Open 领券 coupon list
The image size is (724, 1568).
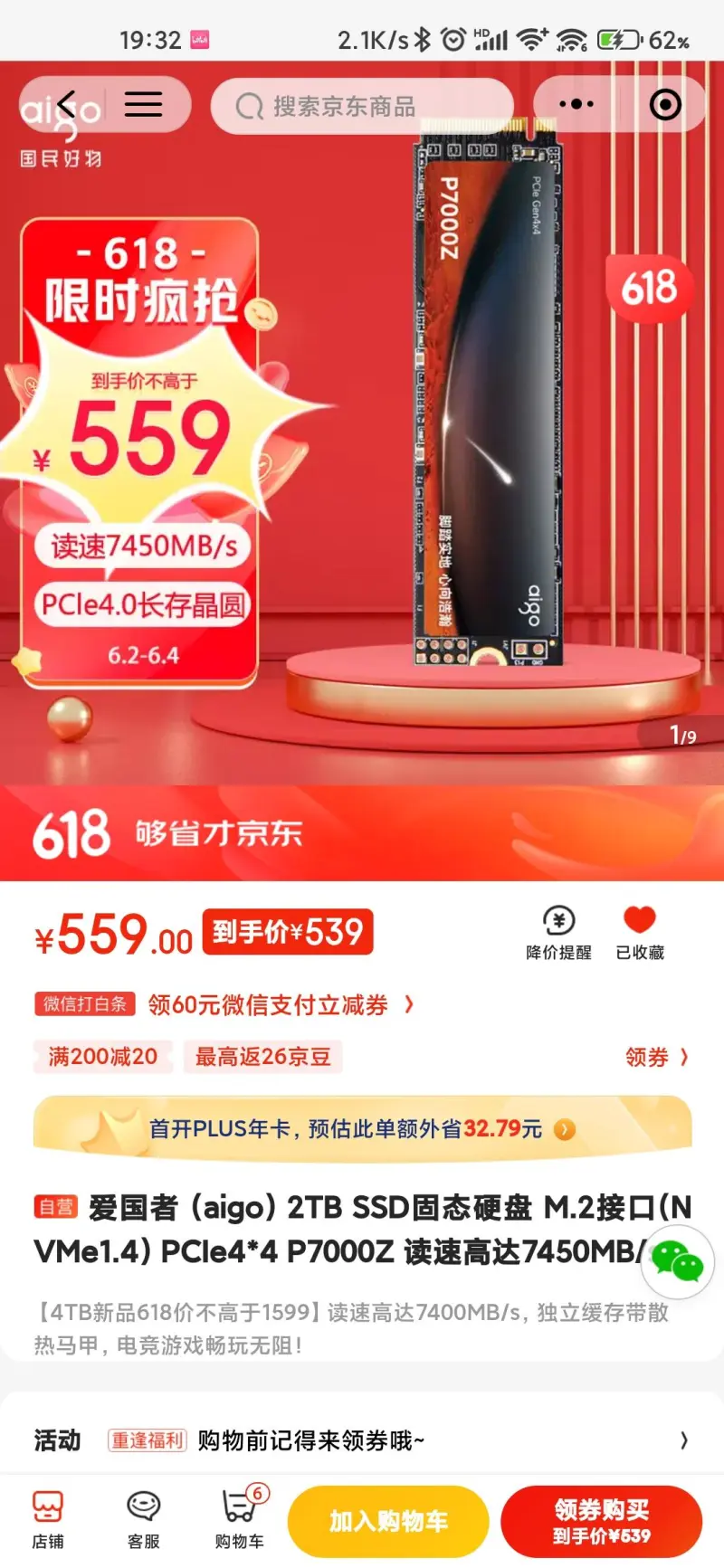656,1057
